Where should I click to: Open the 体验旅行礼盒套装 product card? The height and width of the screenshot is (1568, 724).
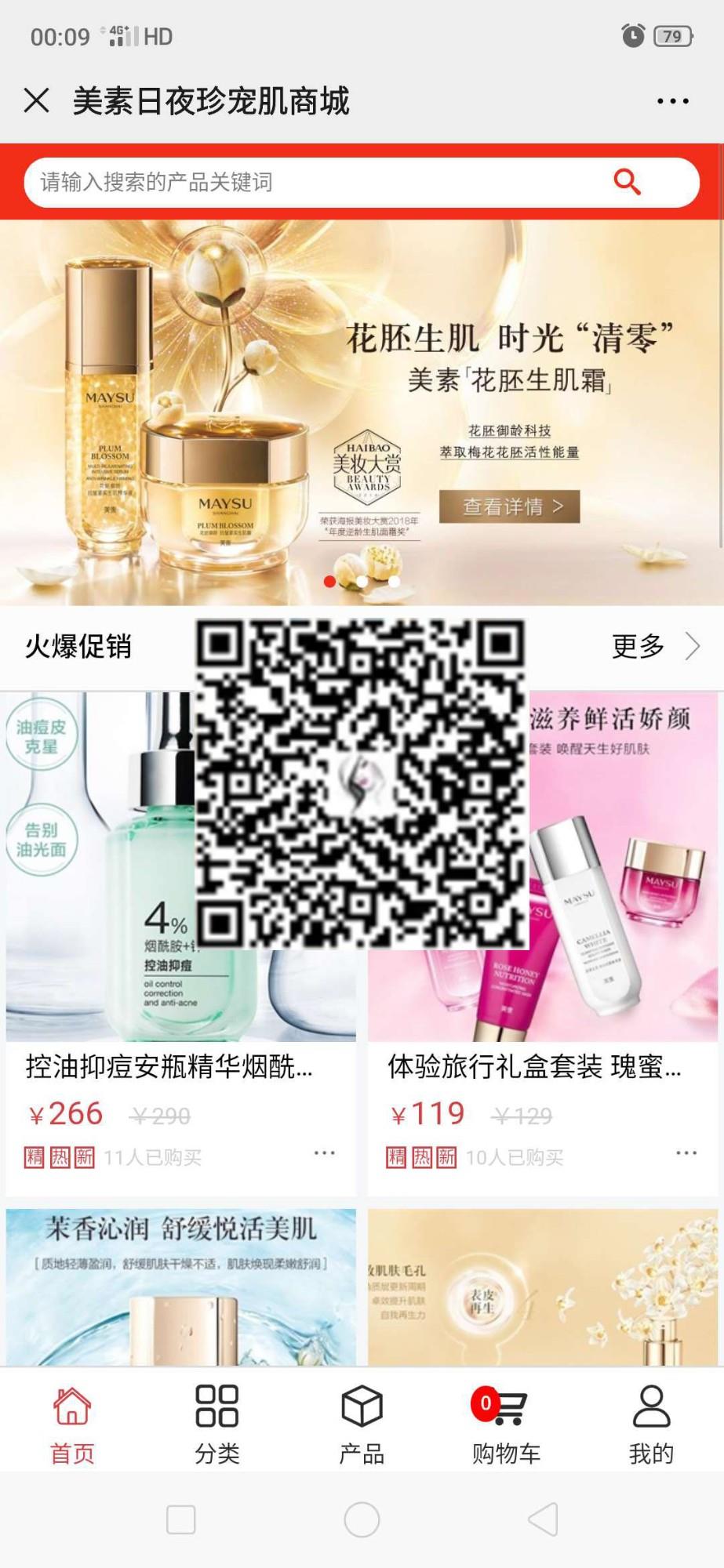coord(533,1066)
